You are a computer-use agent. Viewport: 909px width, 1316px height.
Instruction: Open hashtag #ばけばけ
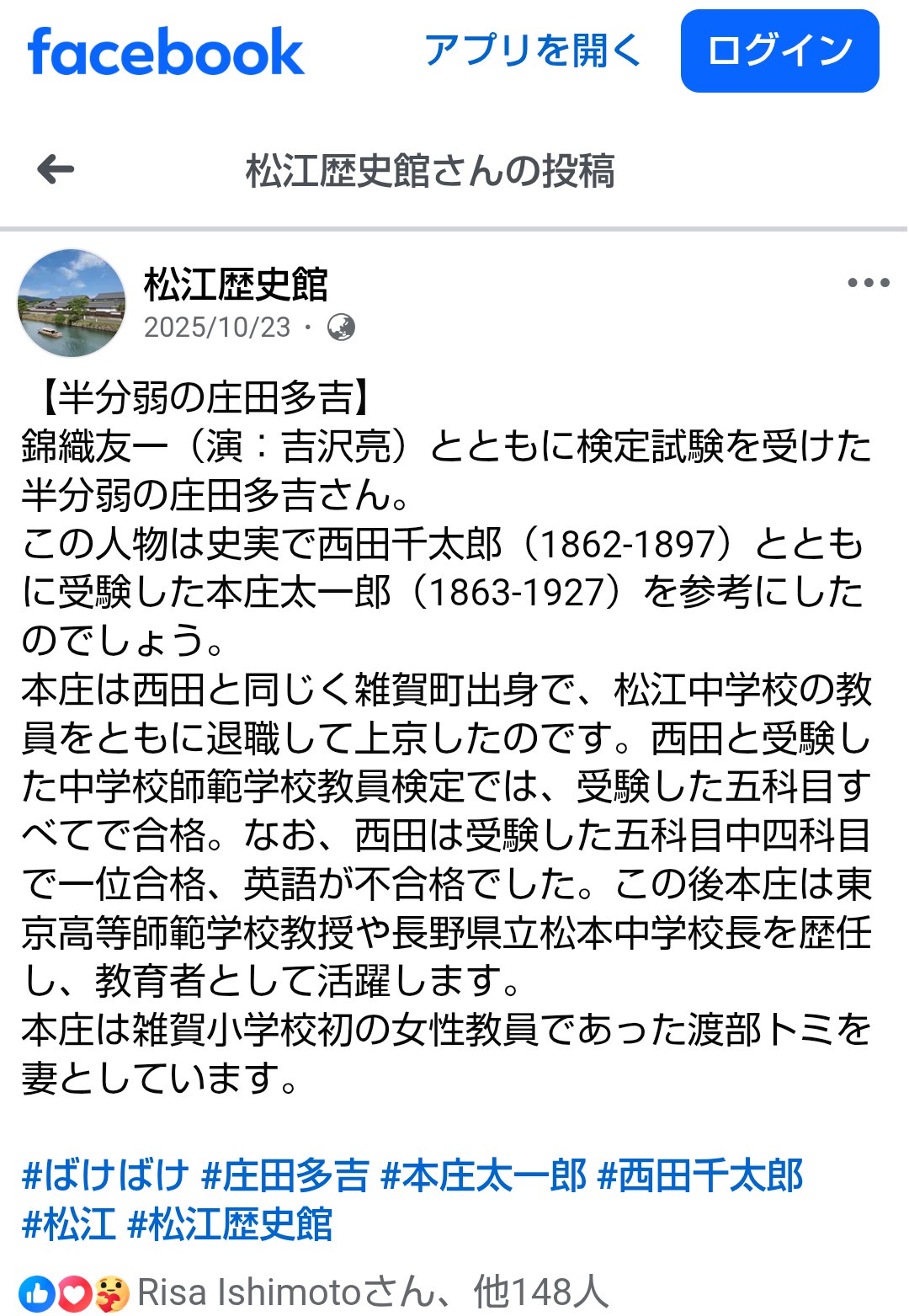coord(105,1175)
